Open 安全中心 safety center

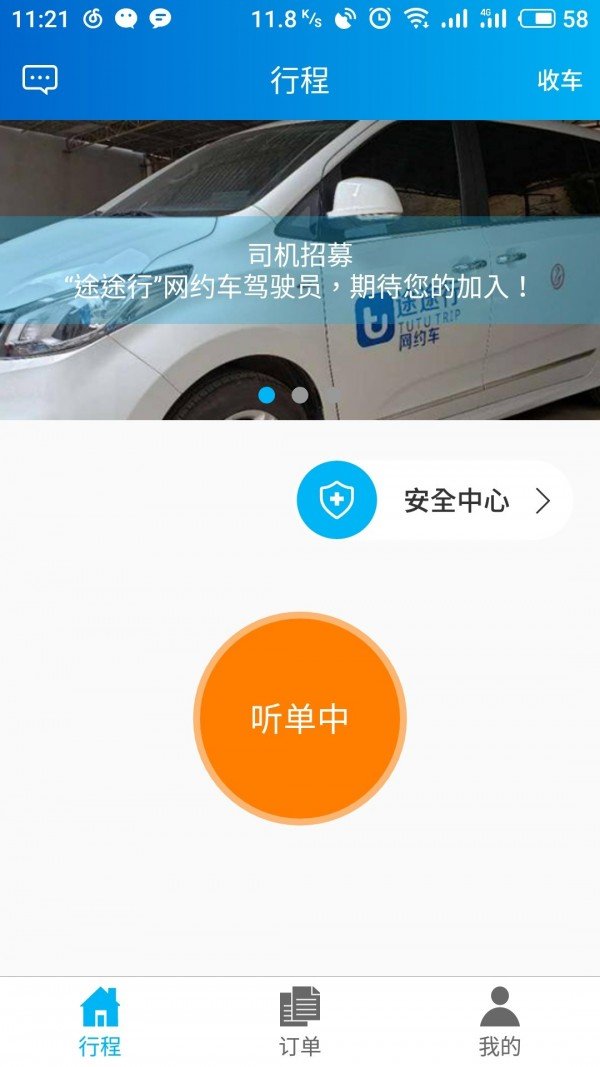435,501
